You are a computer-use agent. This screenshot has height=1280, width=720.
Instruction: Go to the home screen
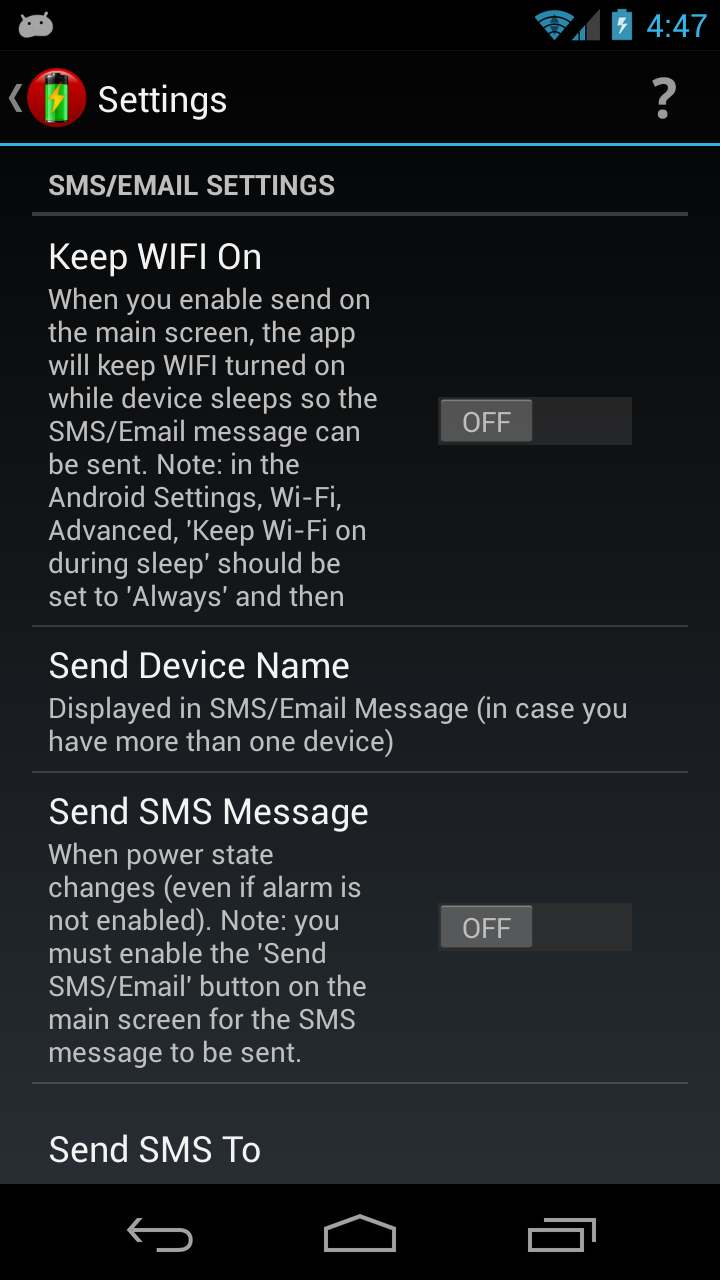click(x=360, y=1233)
